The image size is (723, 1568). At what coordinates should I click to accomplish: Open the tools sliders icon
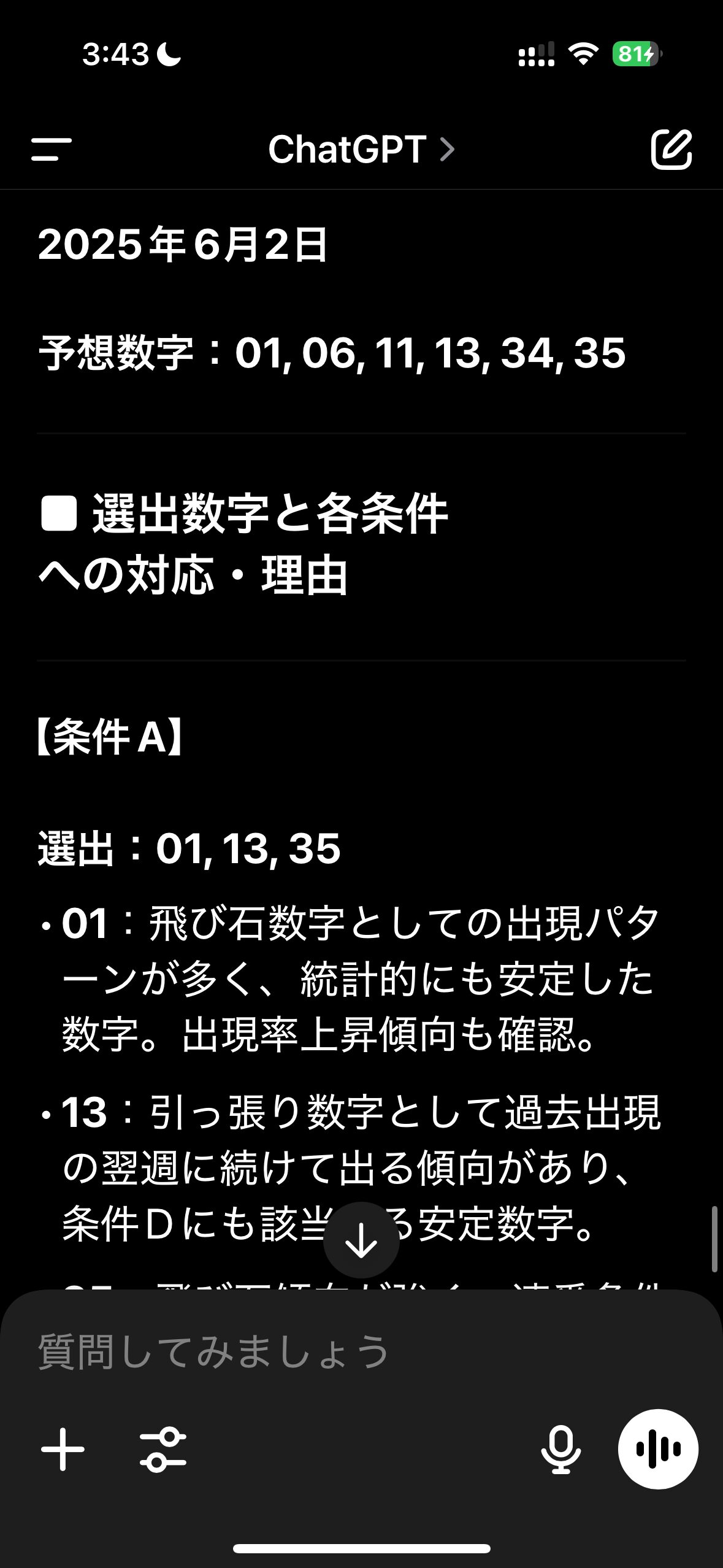coord(163,1450)
